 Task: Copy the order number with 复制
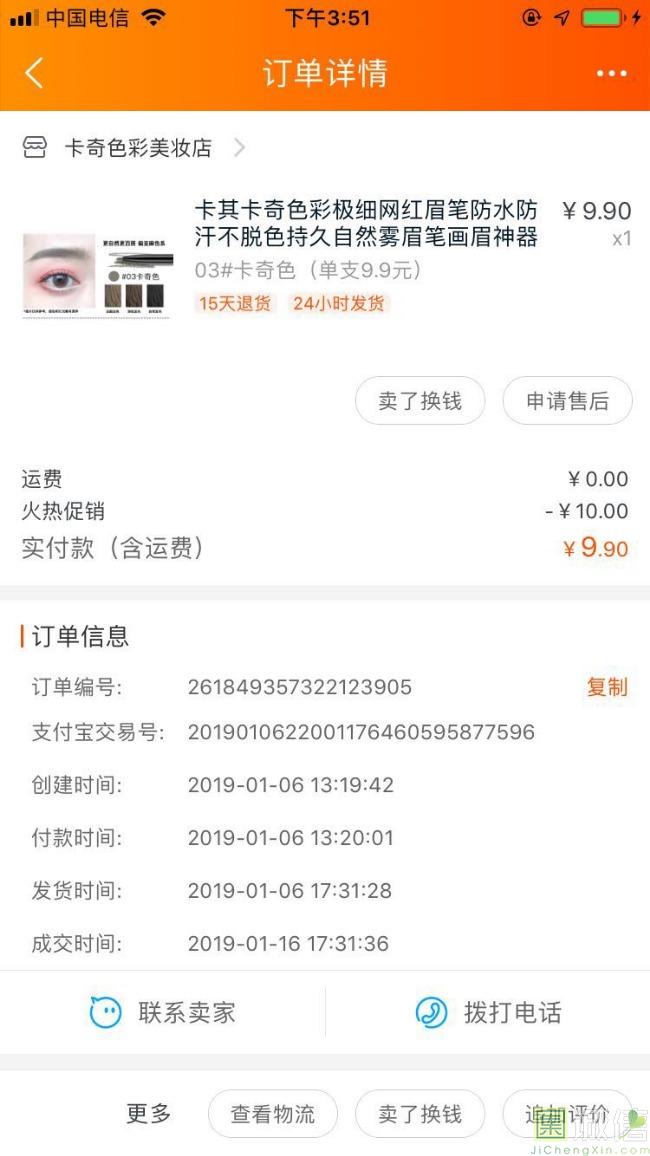(x=606, y=687)
